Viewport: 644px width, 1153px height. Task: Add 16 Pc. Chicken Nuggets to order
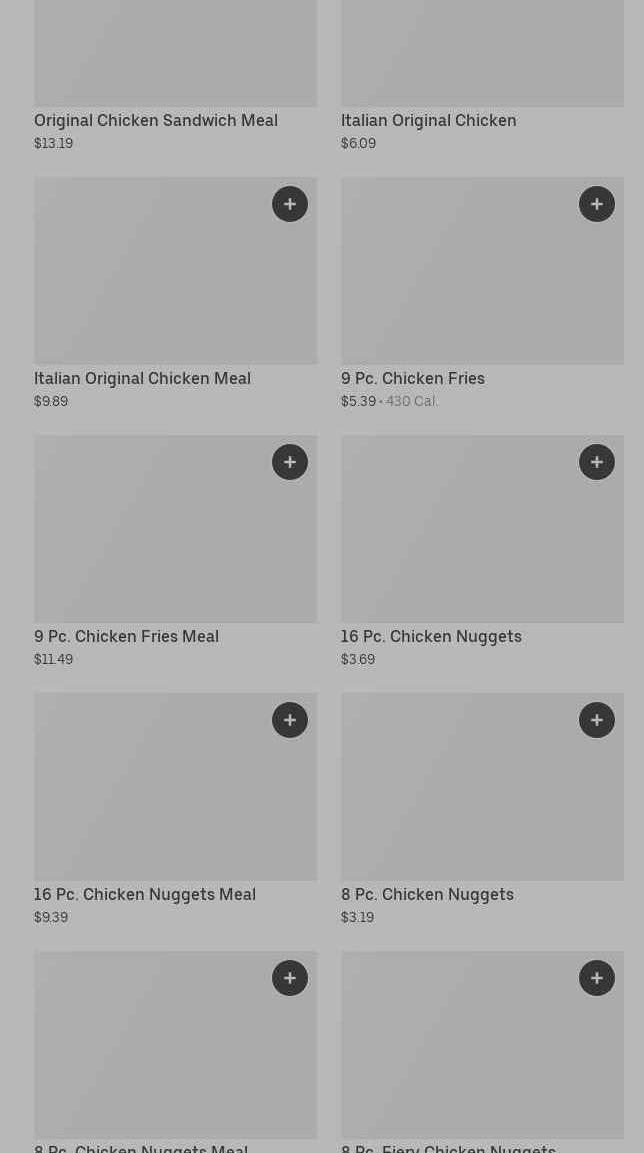[597, 462]
